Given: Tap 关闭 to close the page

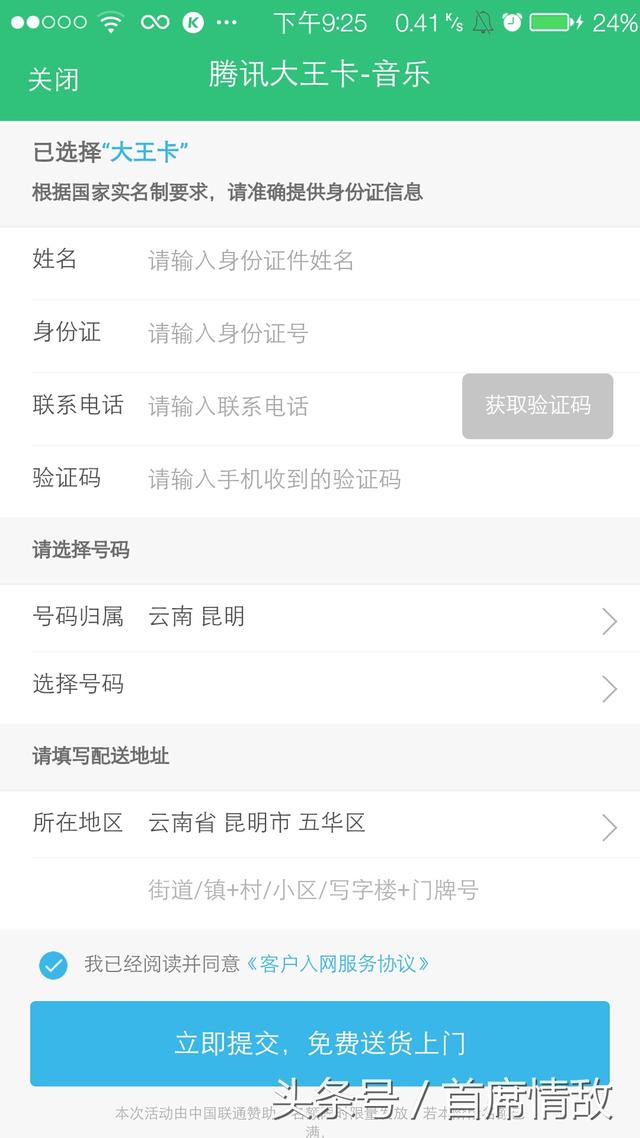Looking at the screenshot, I should pyautogui.click(x=53, y=79).
